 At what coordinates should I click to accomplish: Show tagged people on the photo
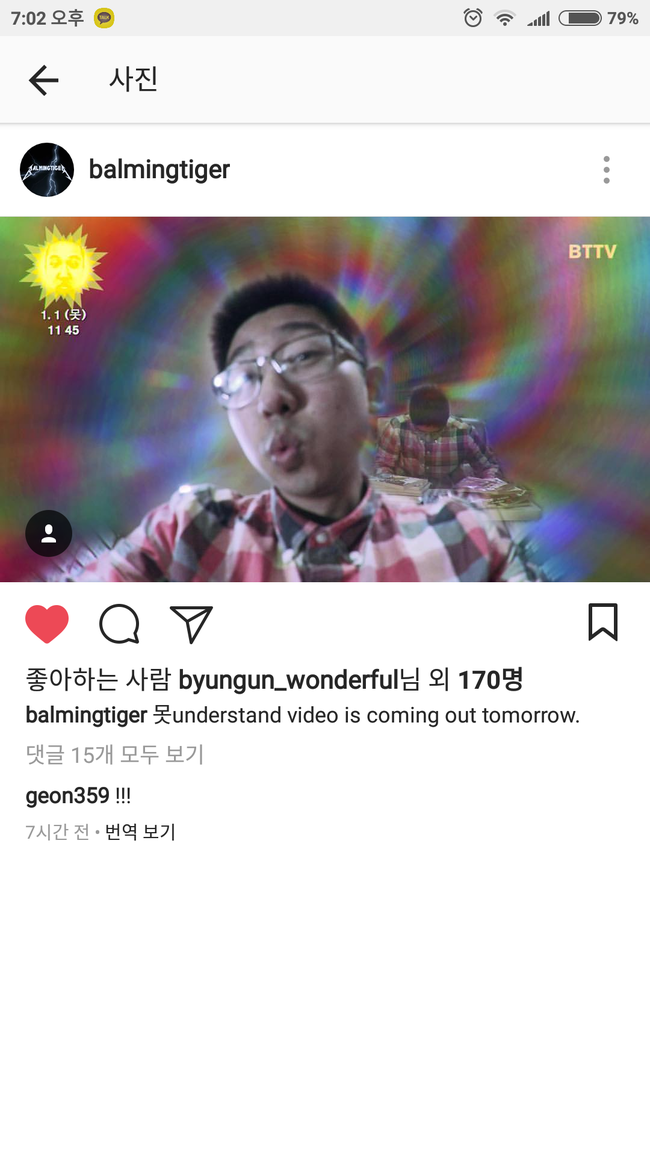(x=48, y=534)
